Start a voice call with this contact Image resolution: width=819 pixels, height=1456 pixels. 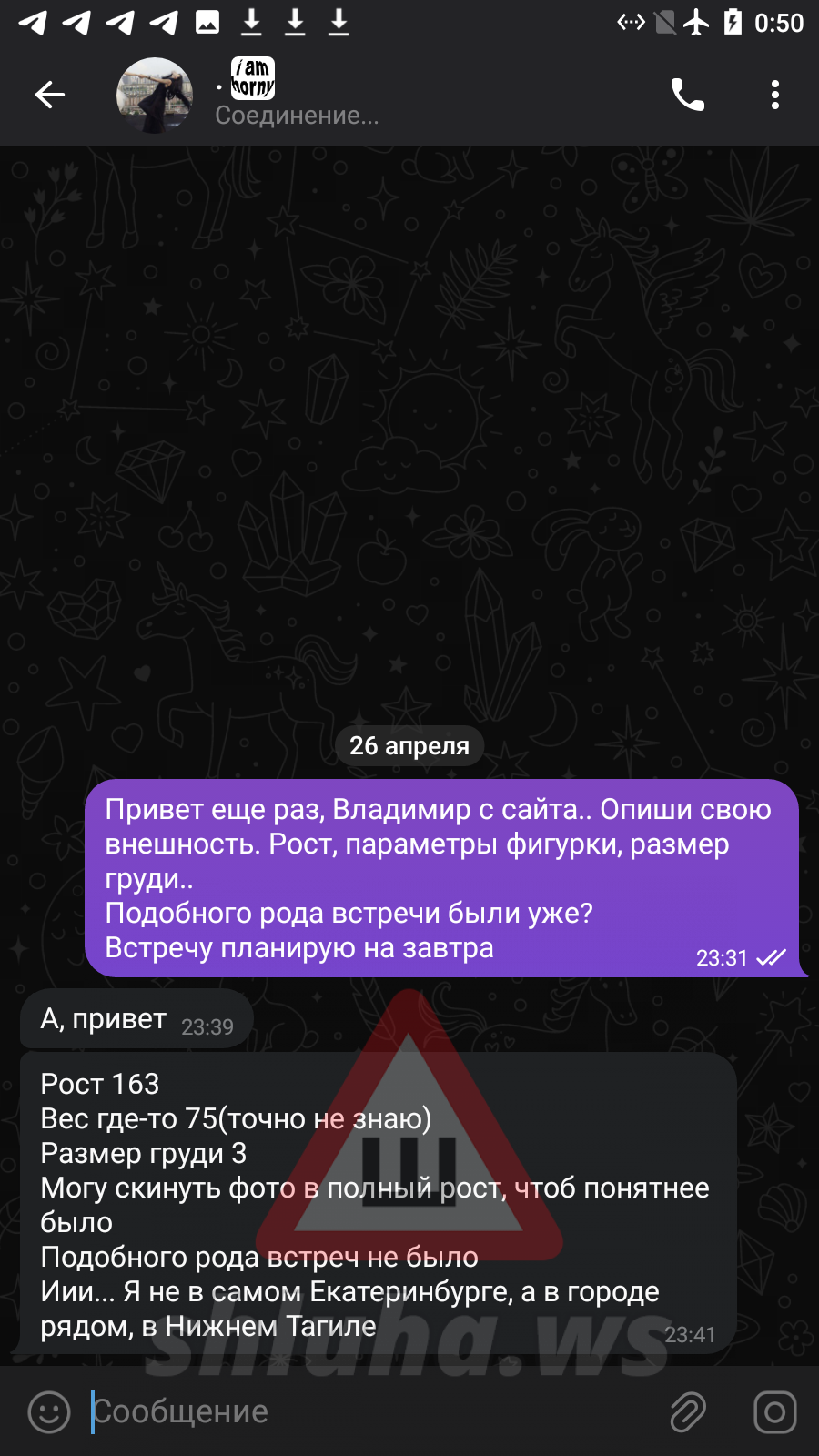click(x=688, y=95)
